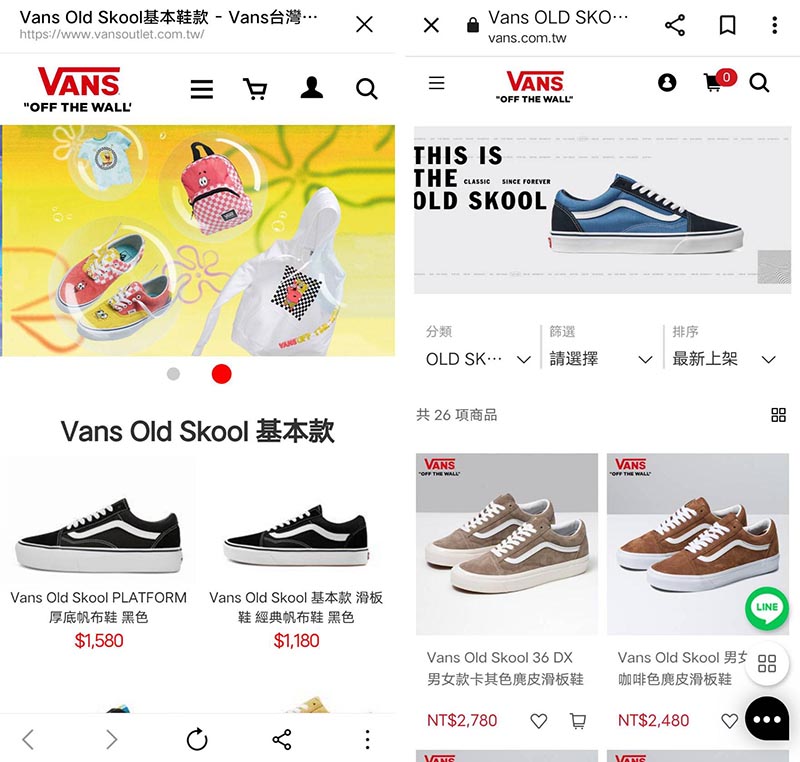Favorite the NT$2,780 Old Skool 36 DX
The height and width of the screenshot is (762, 800).
click(539, 721)
